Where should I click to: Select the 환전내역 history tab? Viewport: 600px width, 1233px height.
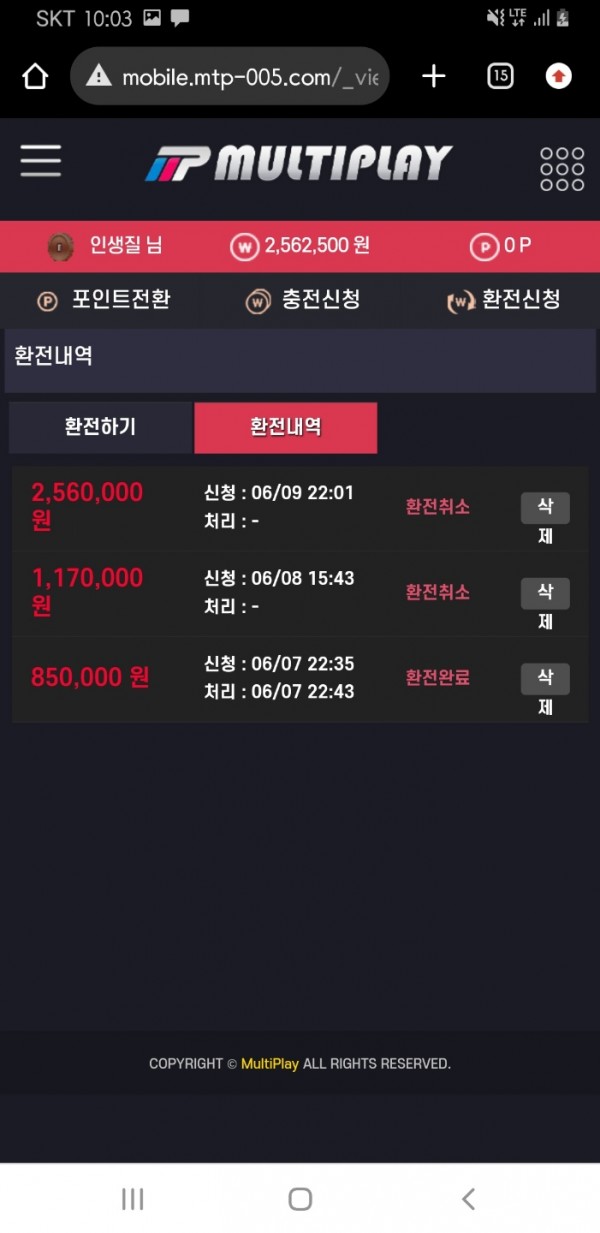[x=285, y=427]
